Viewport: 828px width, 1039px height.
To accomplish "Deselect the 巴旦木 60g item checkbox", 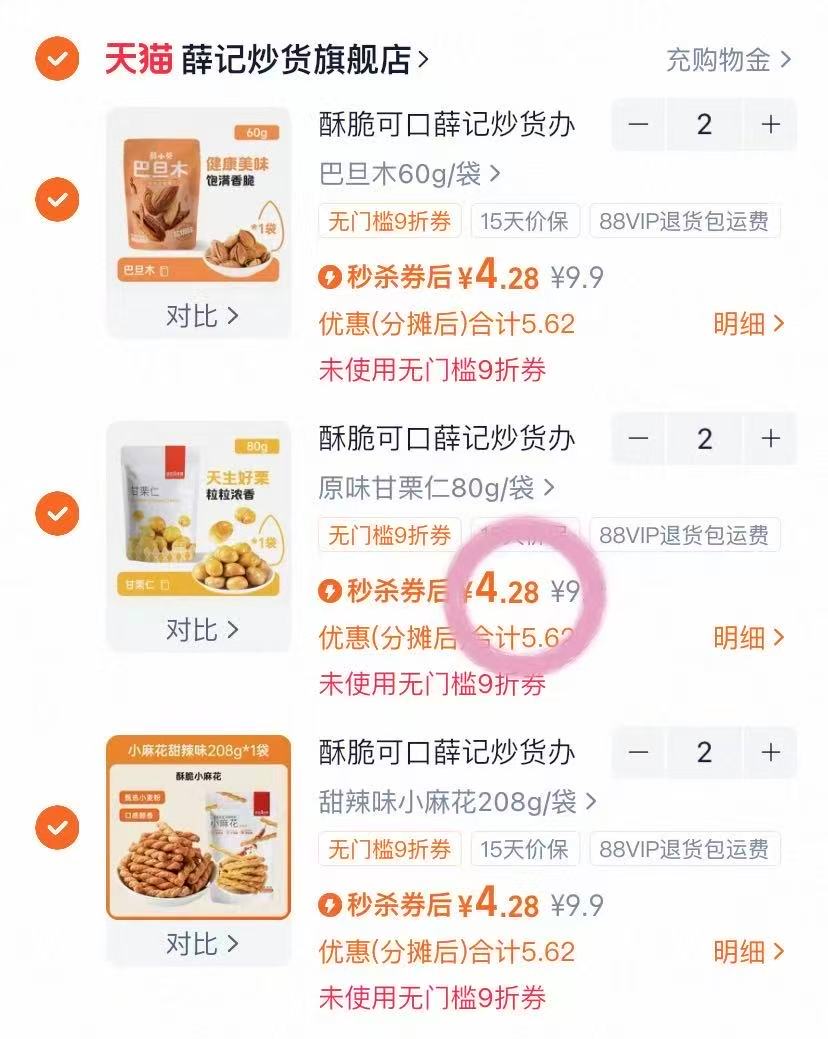I will click(x=57, y=200).
